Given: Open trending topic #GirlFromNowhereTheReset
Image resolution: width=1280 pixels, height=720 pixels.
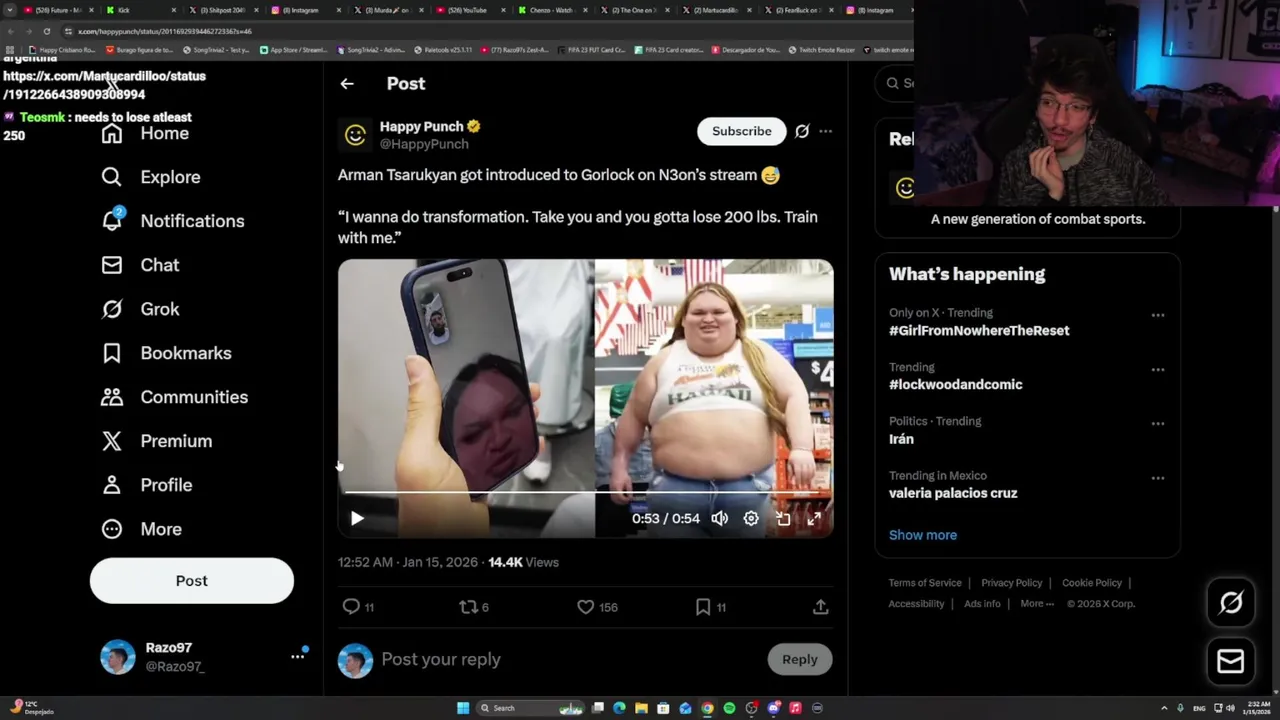Looking at the screenshot, I should 978,330.
